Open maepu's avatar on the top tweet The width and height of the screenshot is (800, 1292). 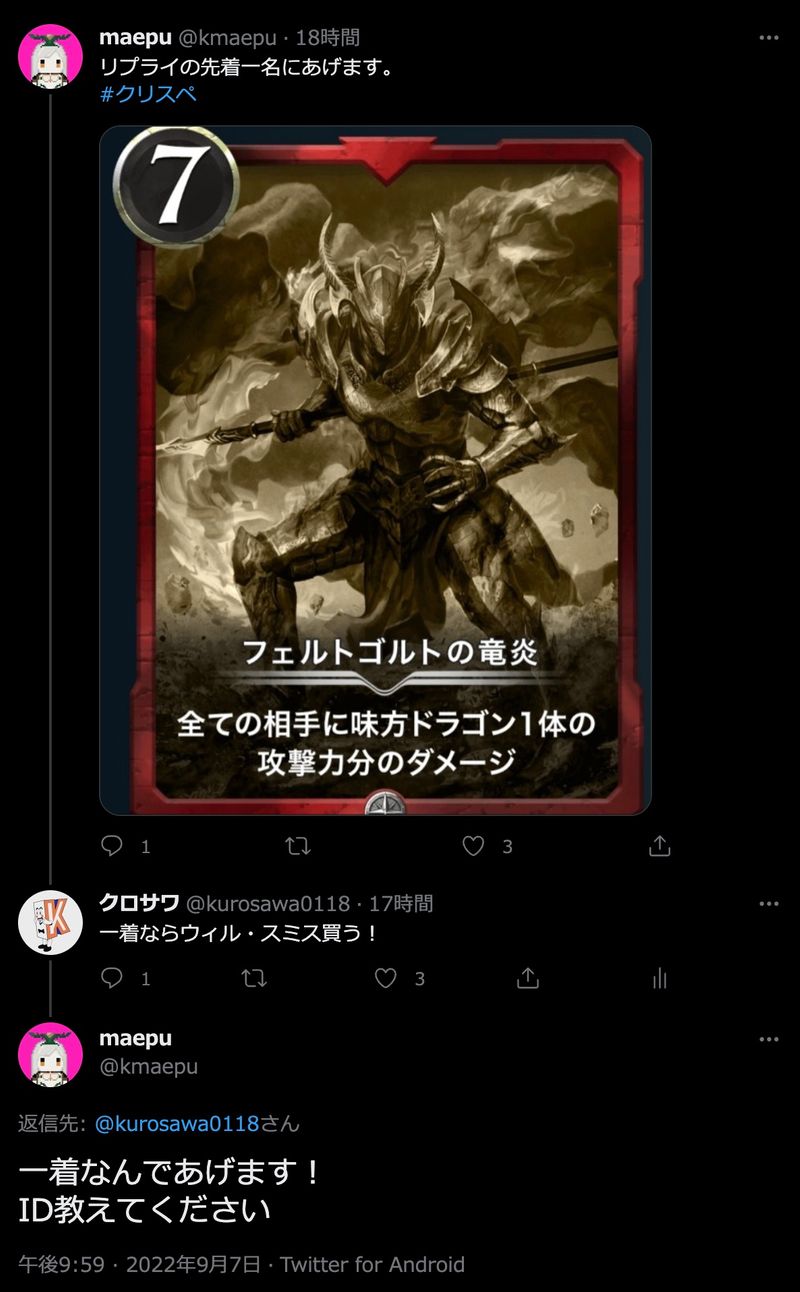click(x=50, y=54)
